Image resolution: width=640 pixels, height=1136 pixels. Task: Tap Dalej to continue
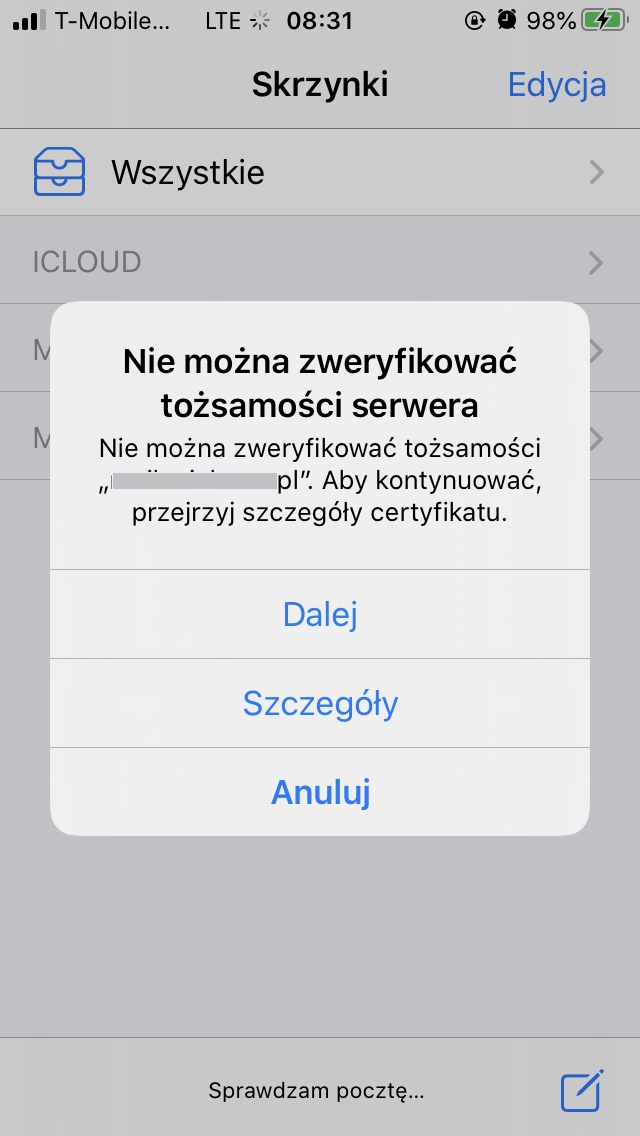pyautogui.click(x=320, y=614)
